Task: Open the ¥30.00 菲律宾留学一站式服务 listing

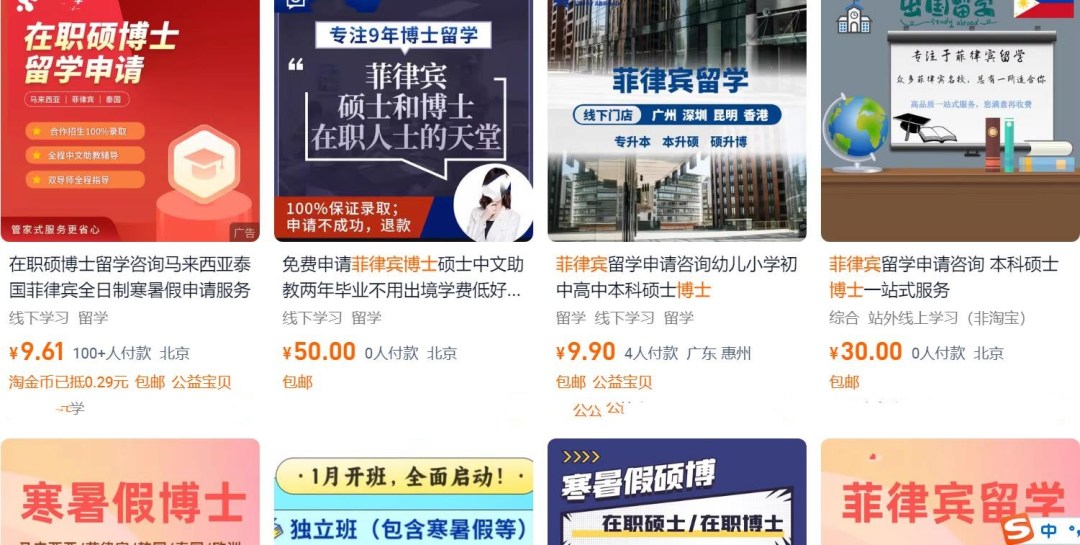Action: click(950, 120)
